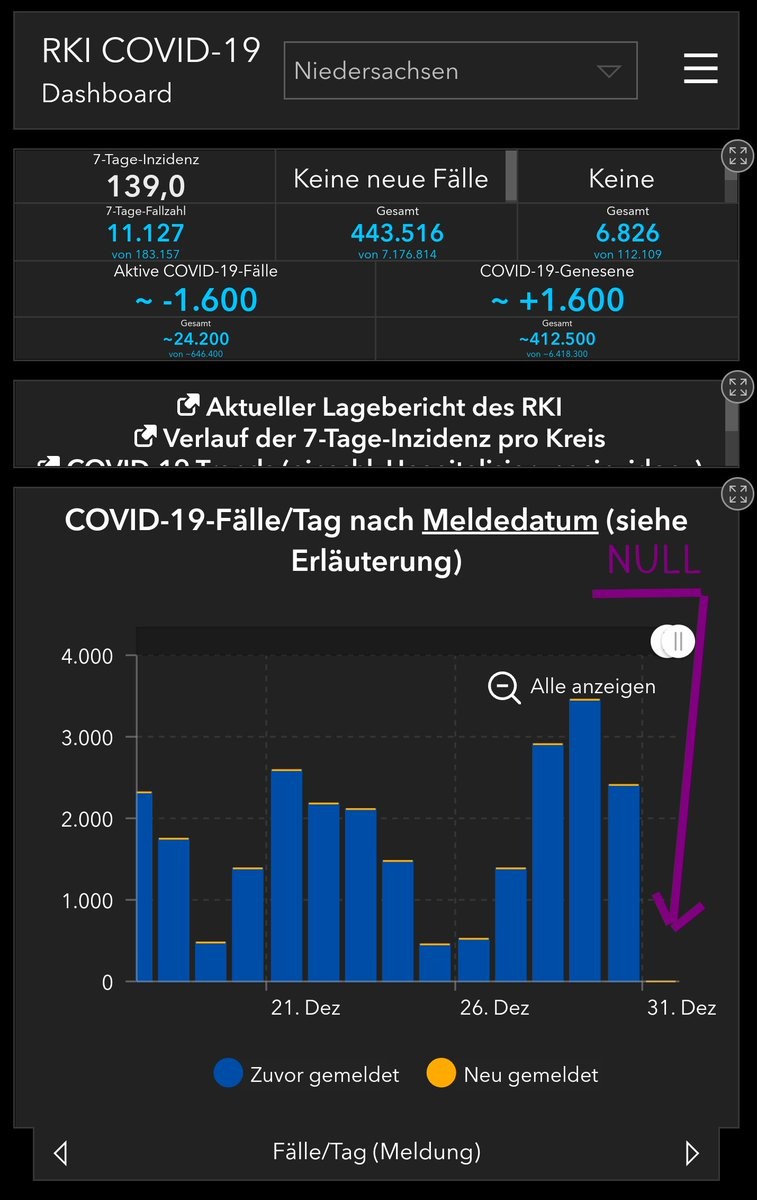This screenshot has height=1200, width=757.
Task: Open the Niedersachsen state dropdown
Action: [x=460, y=71]
